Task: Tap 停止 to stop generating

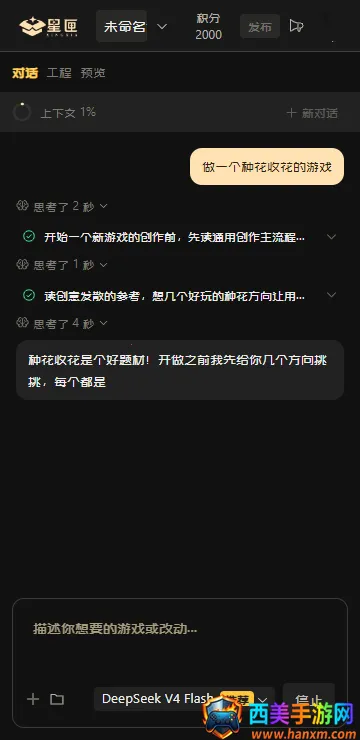Action: click(x=309, y=699)
